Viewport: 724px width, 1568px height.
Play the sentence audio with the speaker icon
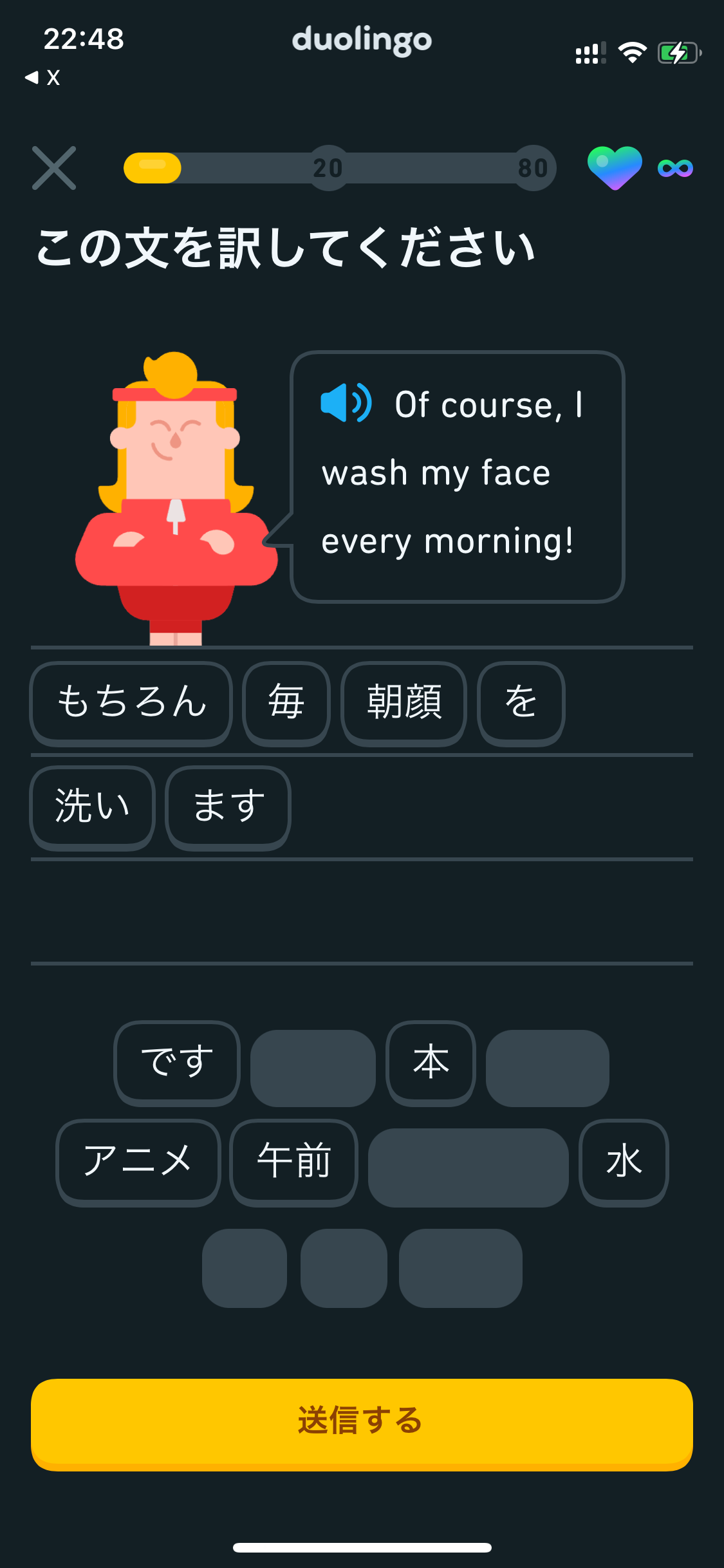click(x=346, y=403)
